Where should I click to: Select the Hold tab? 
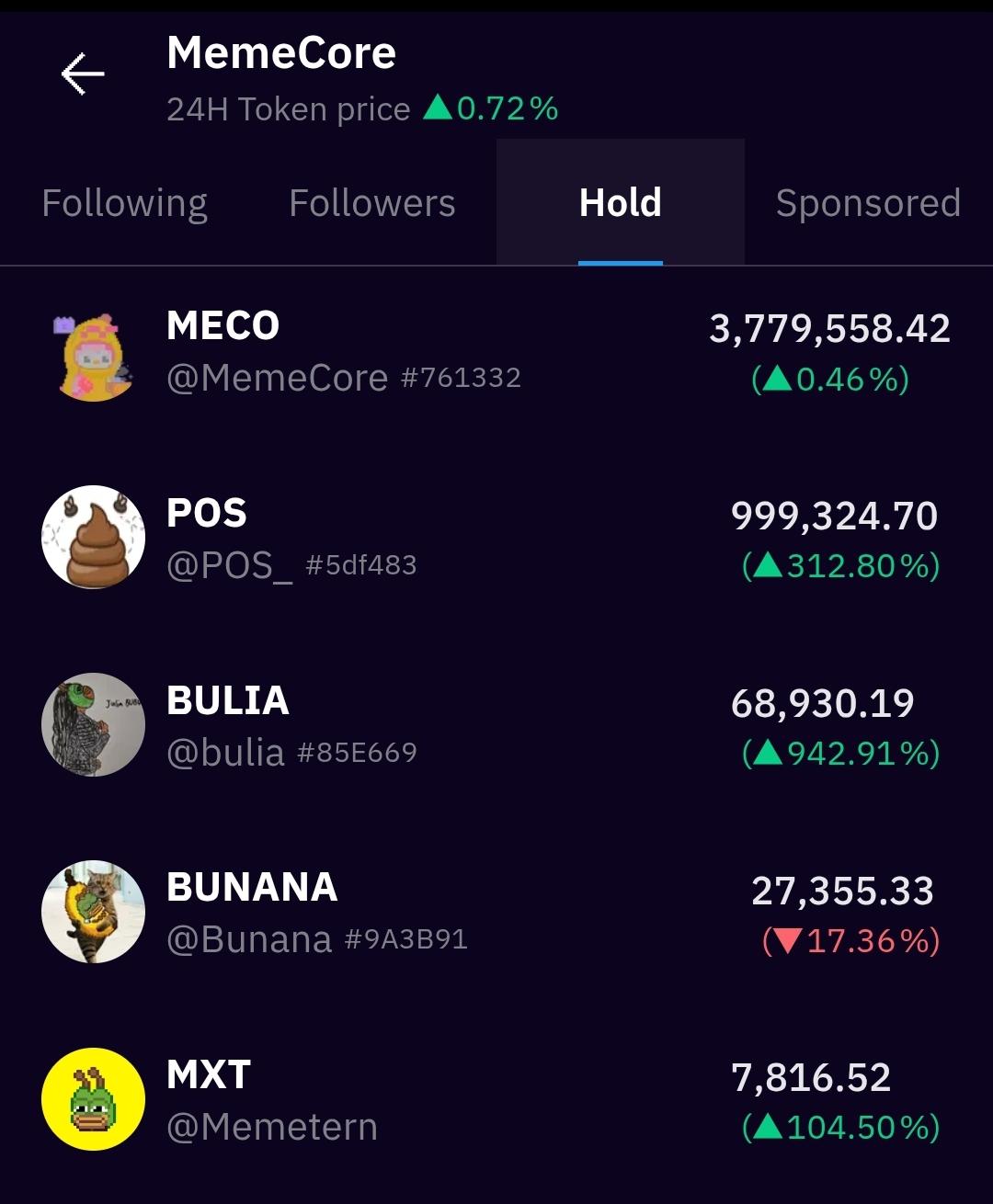(621, 203)
